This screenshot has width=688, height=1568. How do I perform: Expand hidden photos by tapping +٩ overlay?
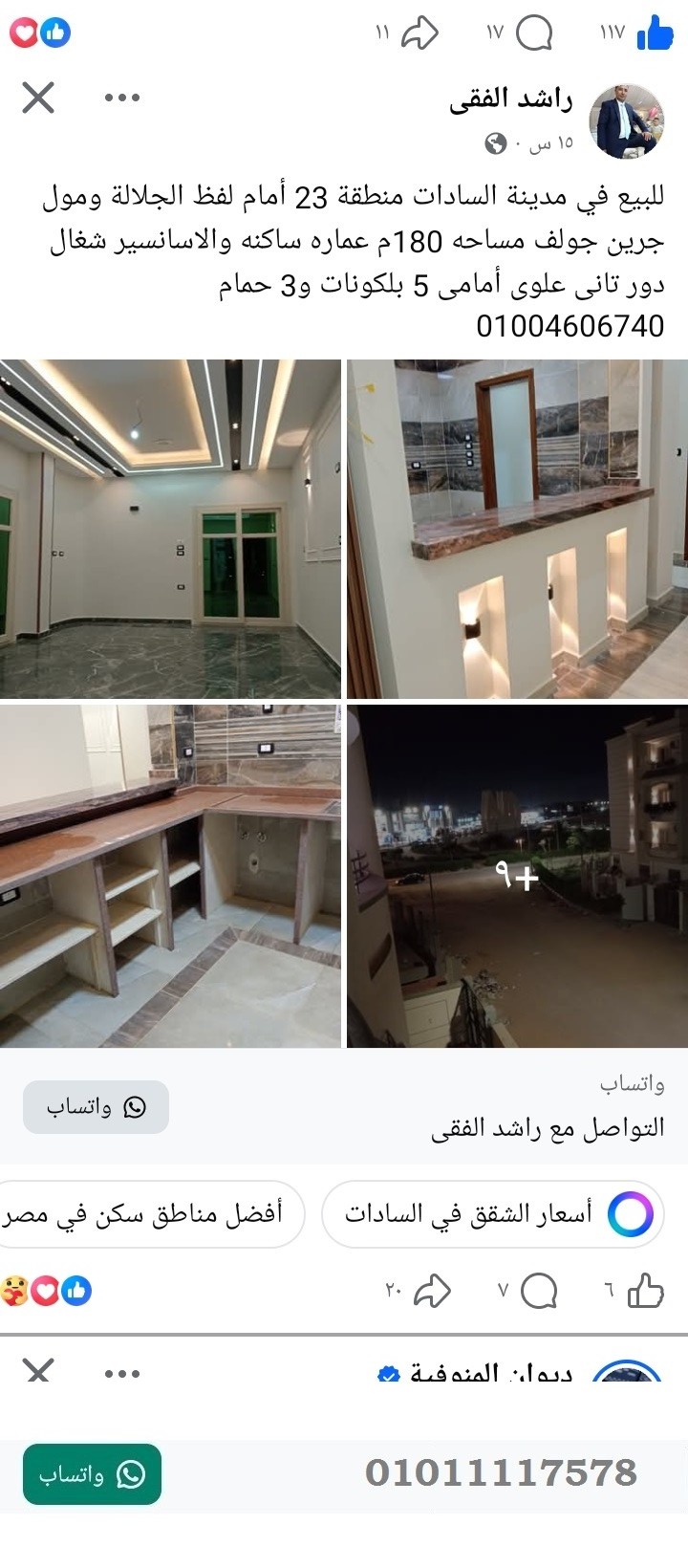(x=515, y=875)
